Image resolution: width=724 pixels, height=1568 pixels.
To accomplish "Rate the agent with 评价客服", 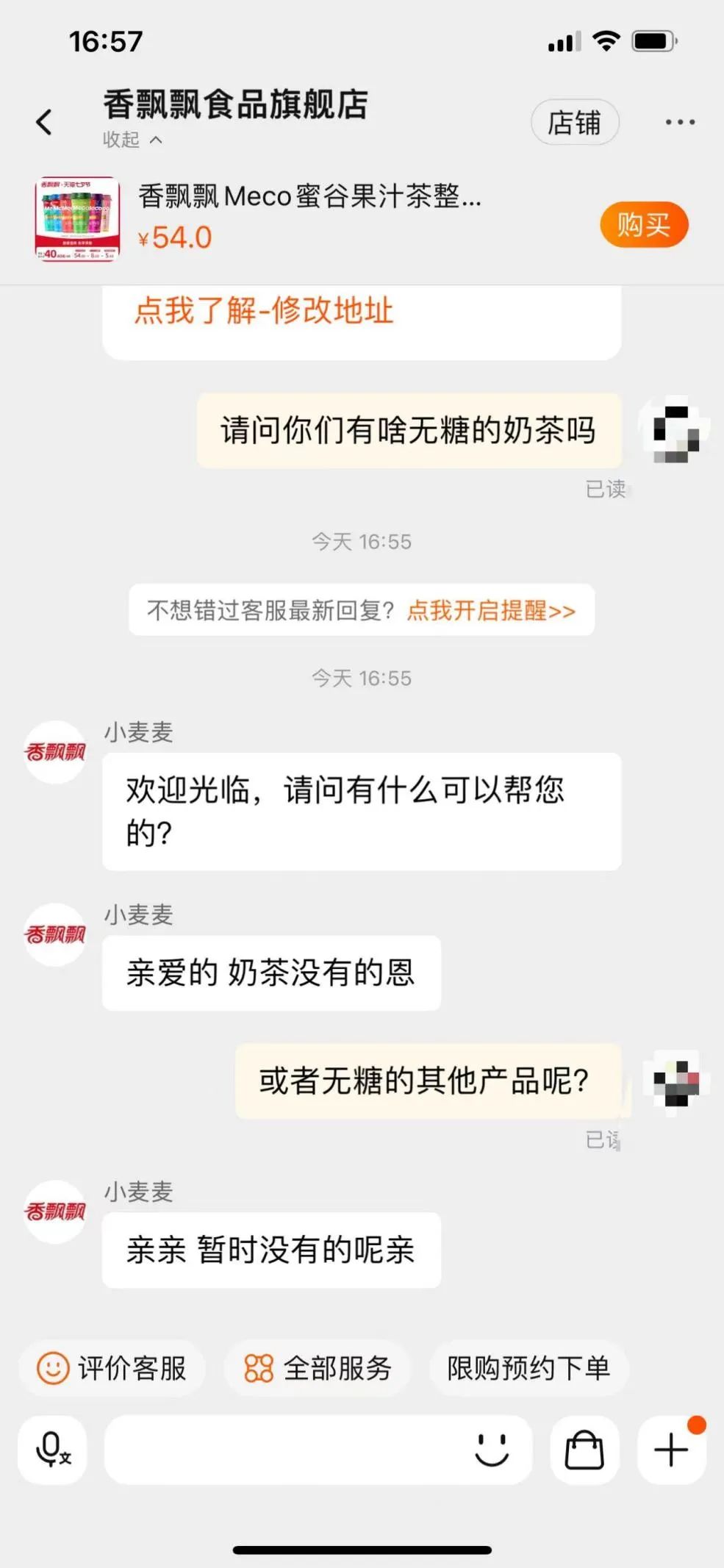I will pos(112,1368).
